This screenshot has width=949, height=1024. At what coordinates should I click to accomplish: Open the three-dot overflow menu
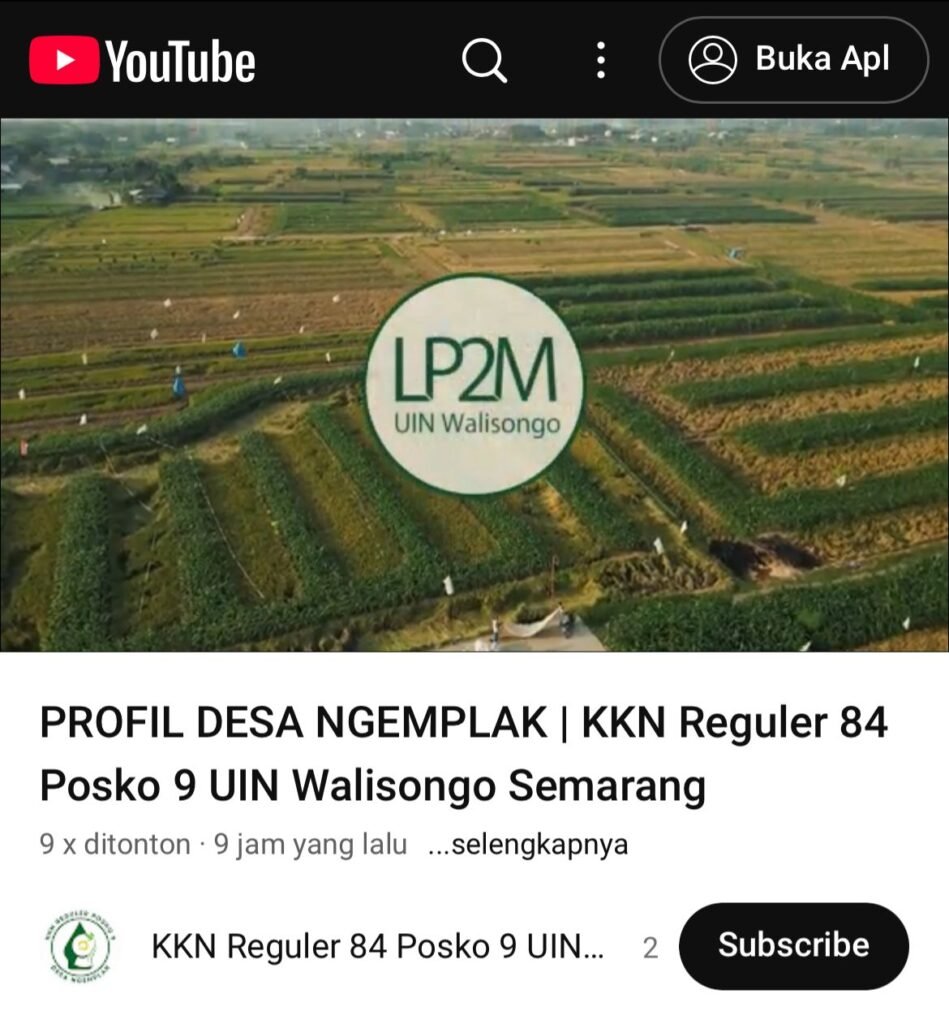coord(600,61)
